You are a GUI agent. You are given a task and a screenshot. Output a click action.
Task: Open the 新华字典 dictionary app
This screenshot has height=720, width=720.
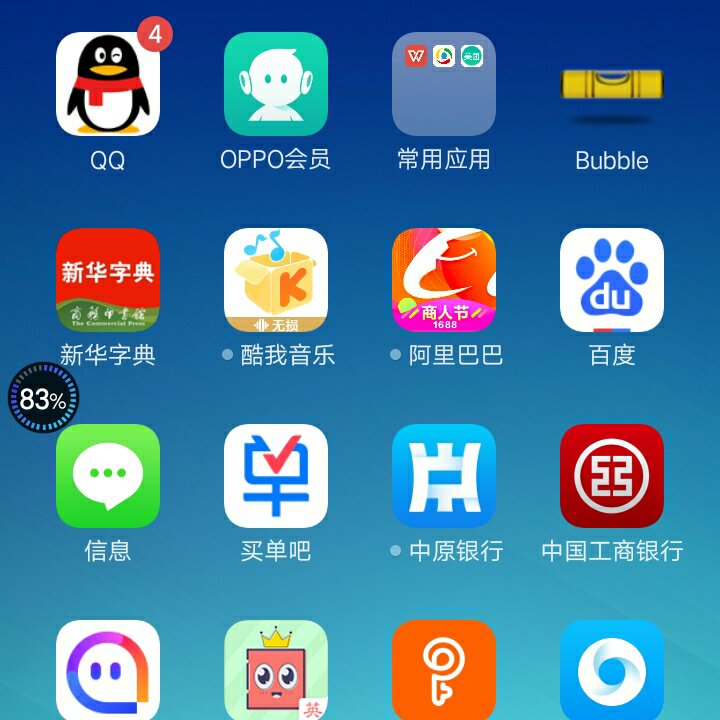108,280
